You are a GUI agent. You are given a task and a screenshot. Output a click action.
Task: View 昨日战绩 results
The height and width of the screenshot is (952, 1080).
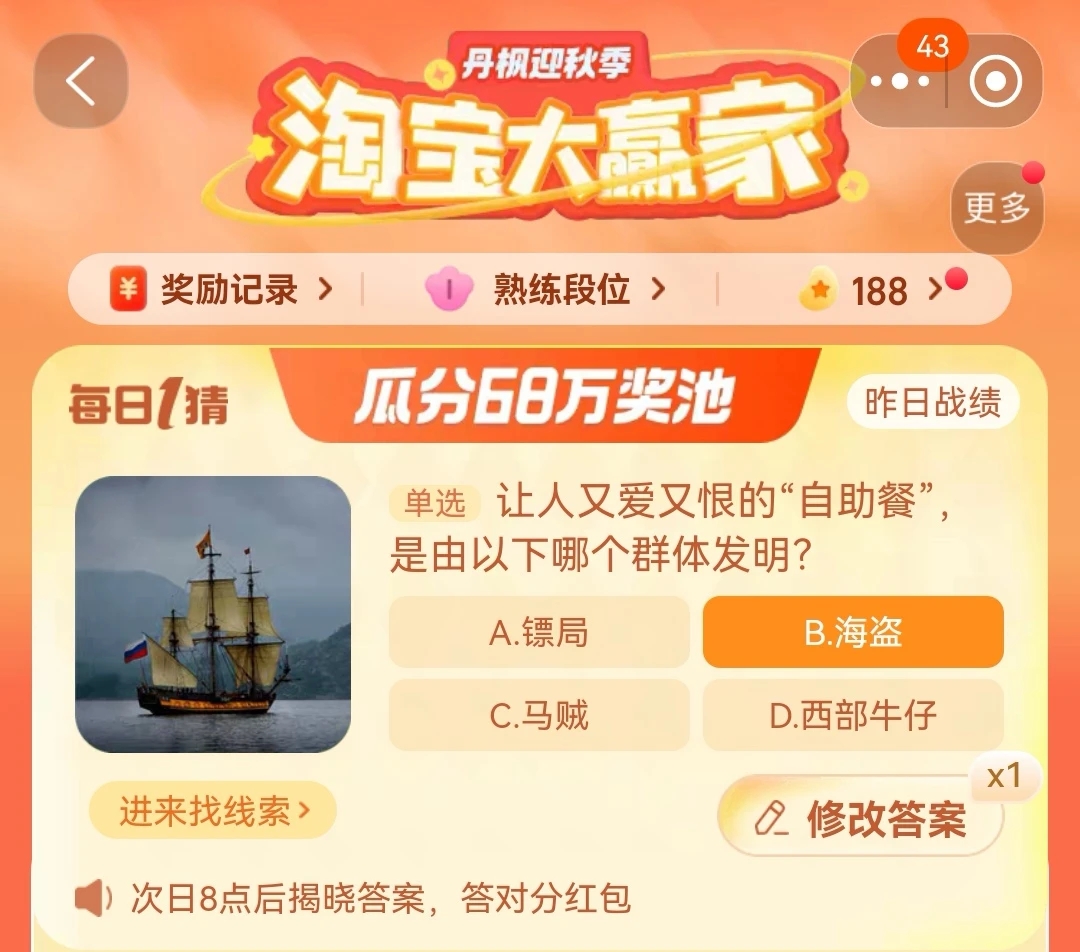[x=932, y=402]
